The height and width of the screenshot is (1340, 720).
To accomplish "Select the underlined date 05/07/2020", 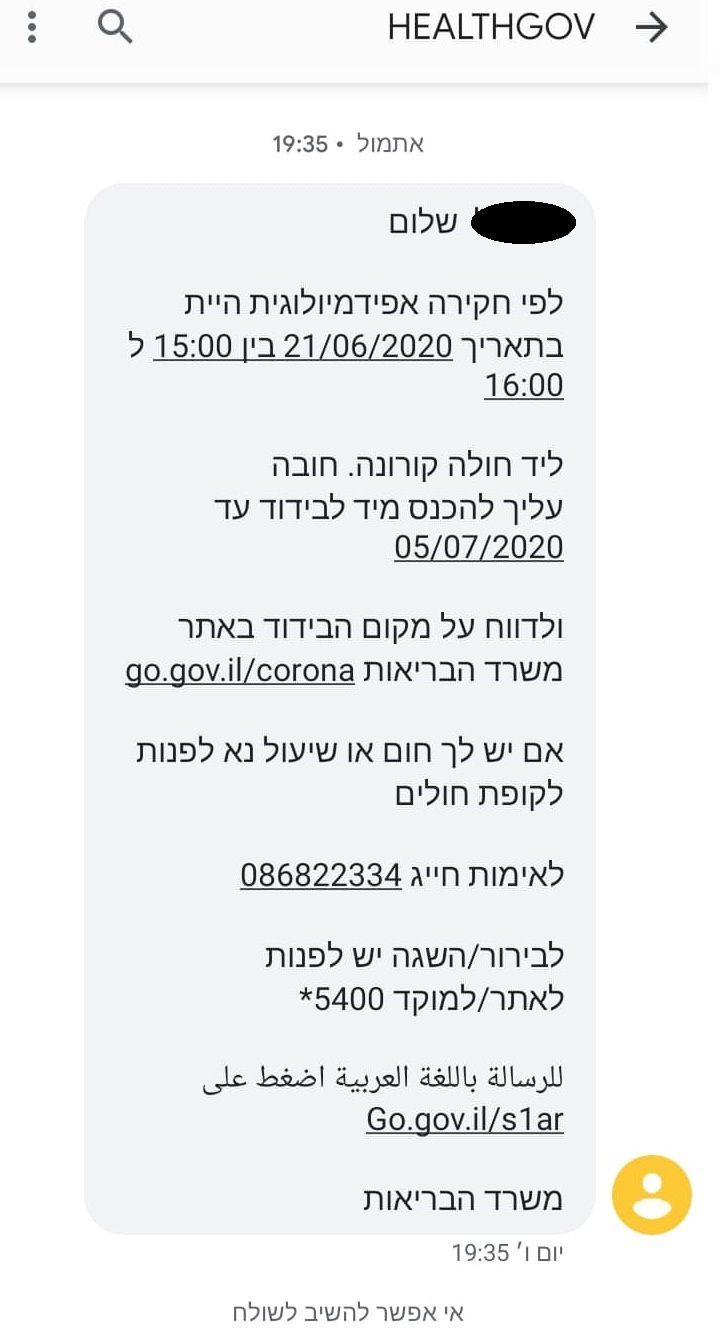I will [x=478, y=548].
